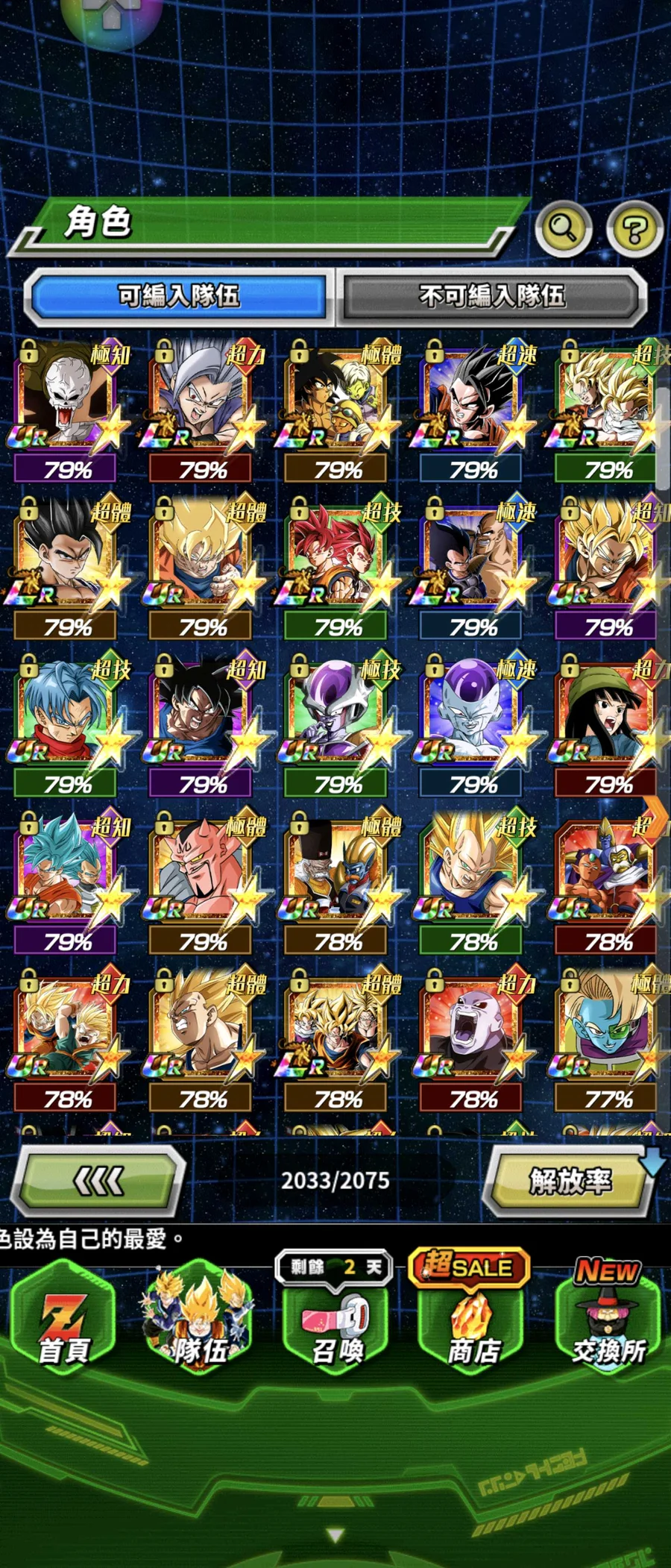671x1568 pixels.
Task: Open the 解放率 sort dropdown
Action: click(x=570, y=1181)
